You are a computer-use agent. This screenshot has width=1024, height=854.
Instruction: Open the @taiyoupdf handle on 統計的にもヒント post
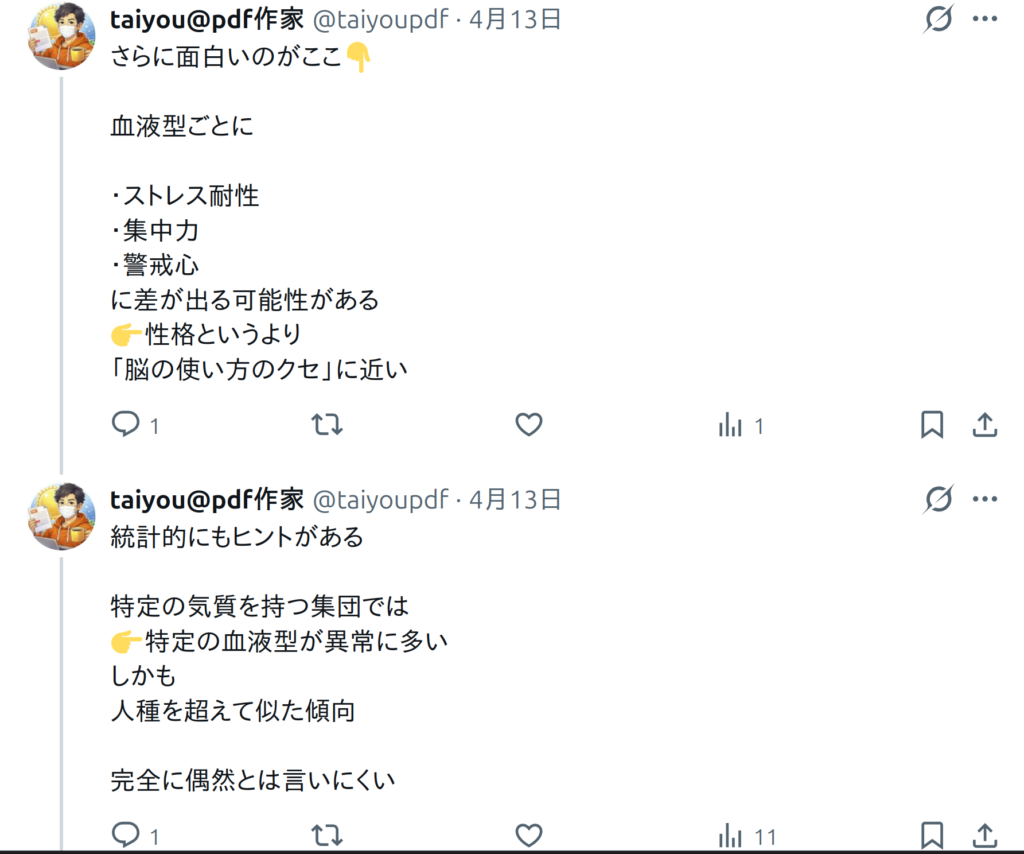[x=381, y=498]
